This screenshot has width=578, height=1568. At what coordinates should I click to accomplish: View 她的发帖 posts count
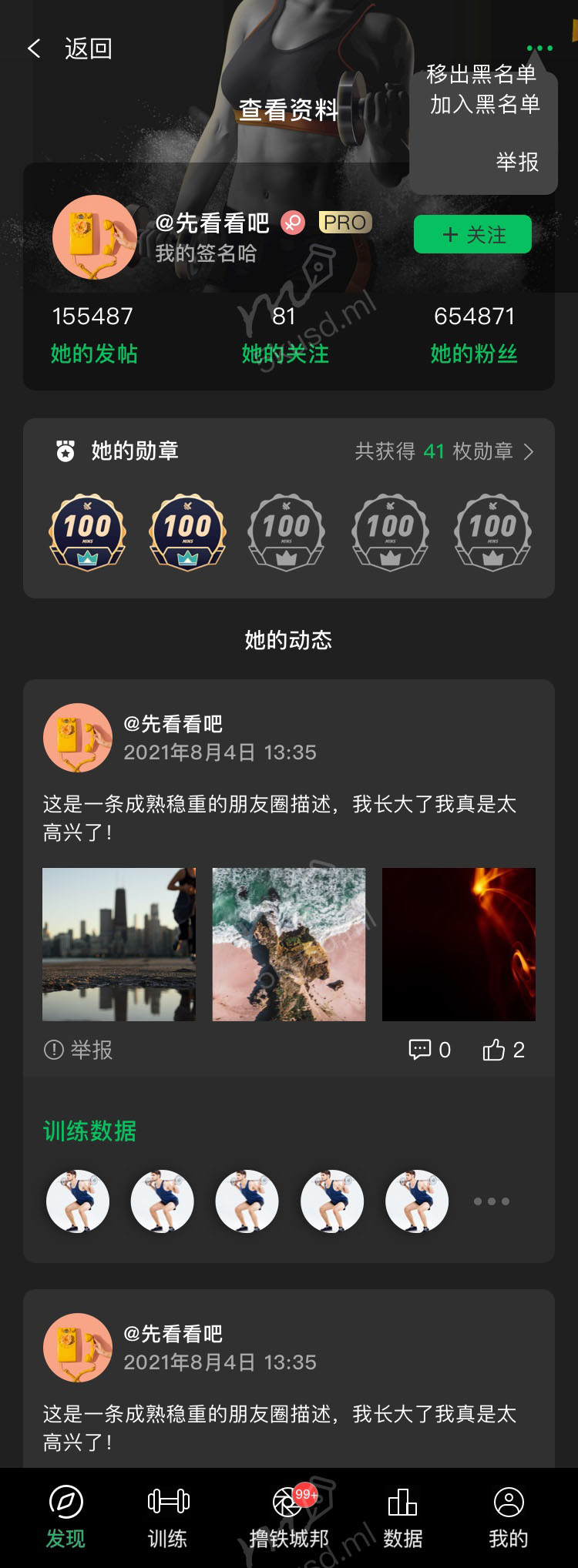93,334
